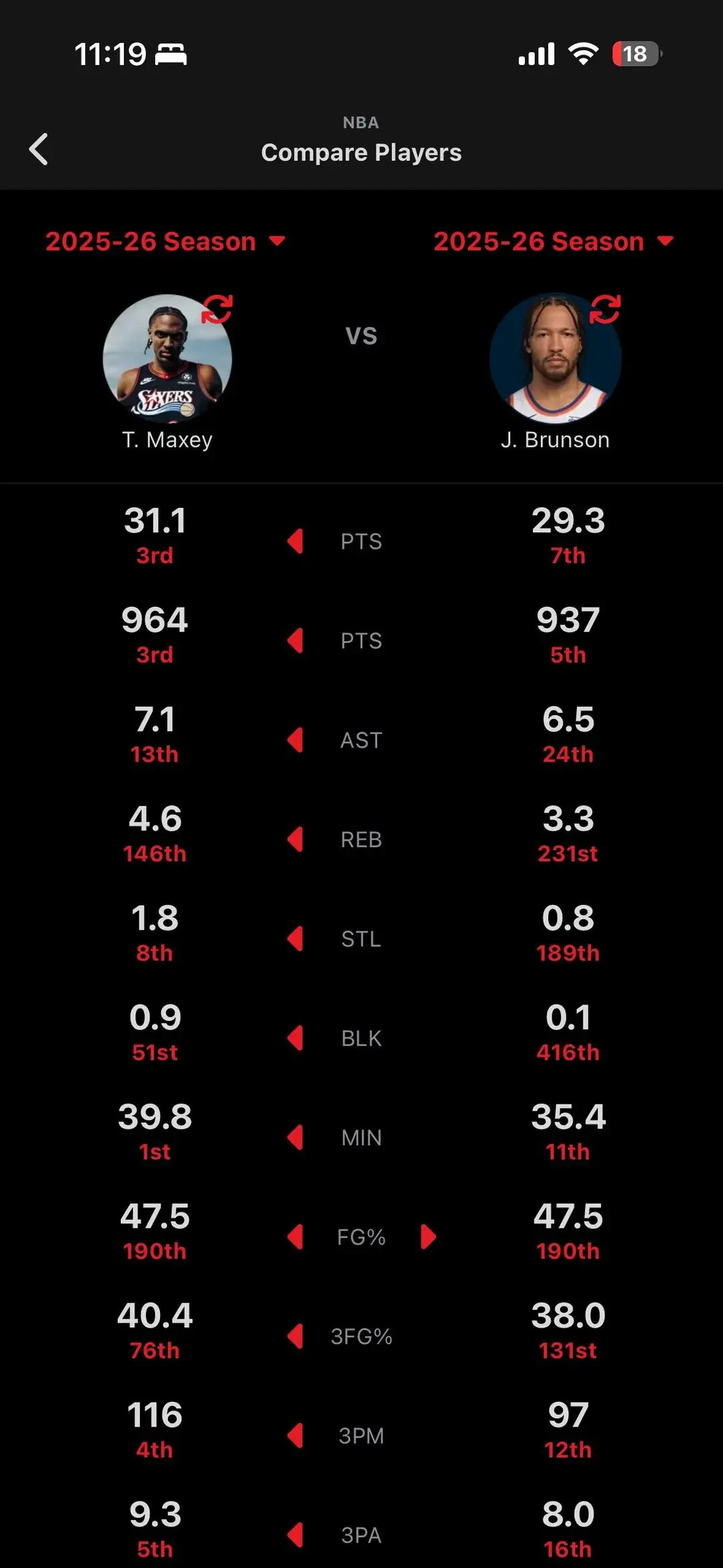
Task: Open season dropdown above J. Brunson
Action: pos(553,241)
